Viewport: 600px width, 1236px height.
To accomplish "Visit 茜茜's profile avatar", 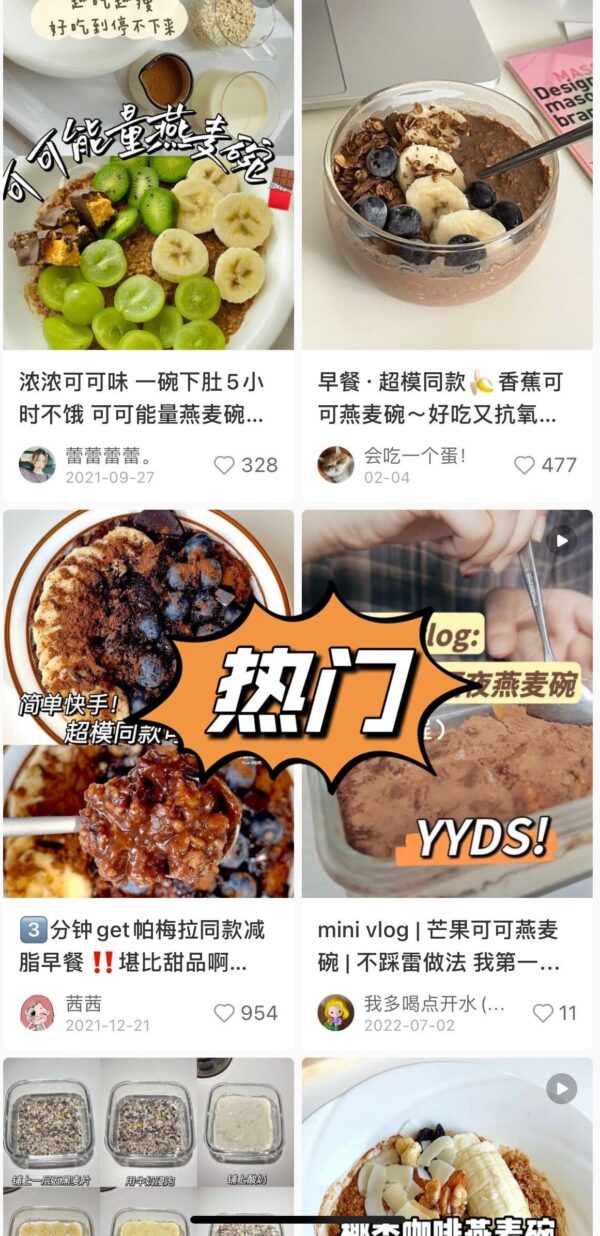I will tap(37, 1013).
